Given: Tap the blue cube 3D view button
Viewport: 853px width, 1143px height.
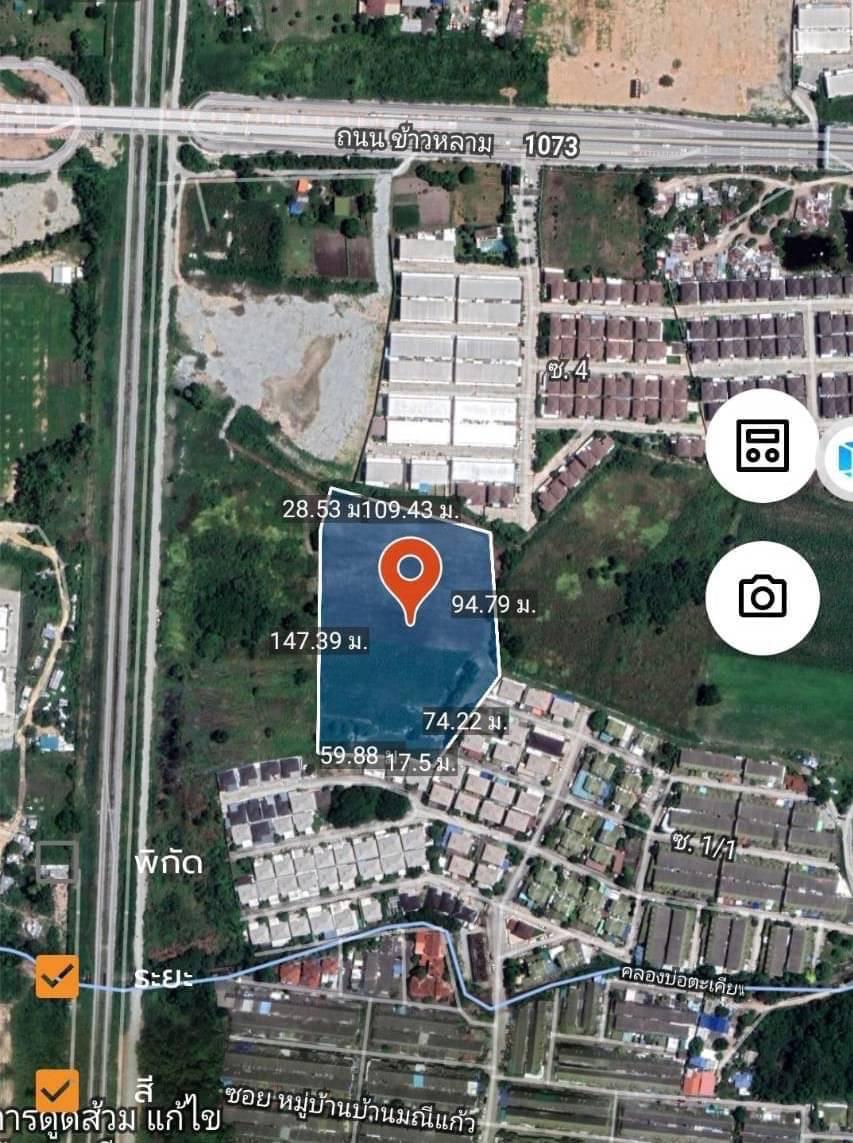Looking at the screenshot, I should [x=840, y=459].
